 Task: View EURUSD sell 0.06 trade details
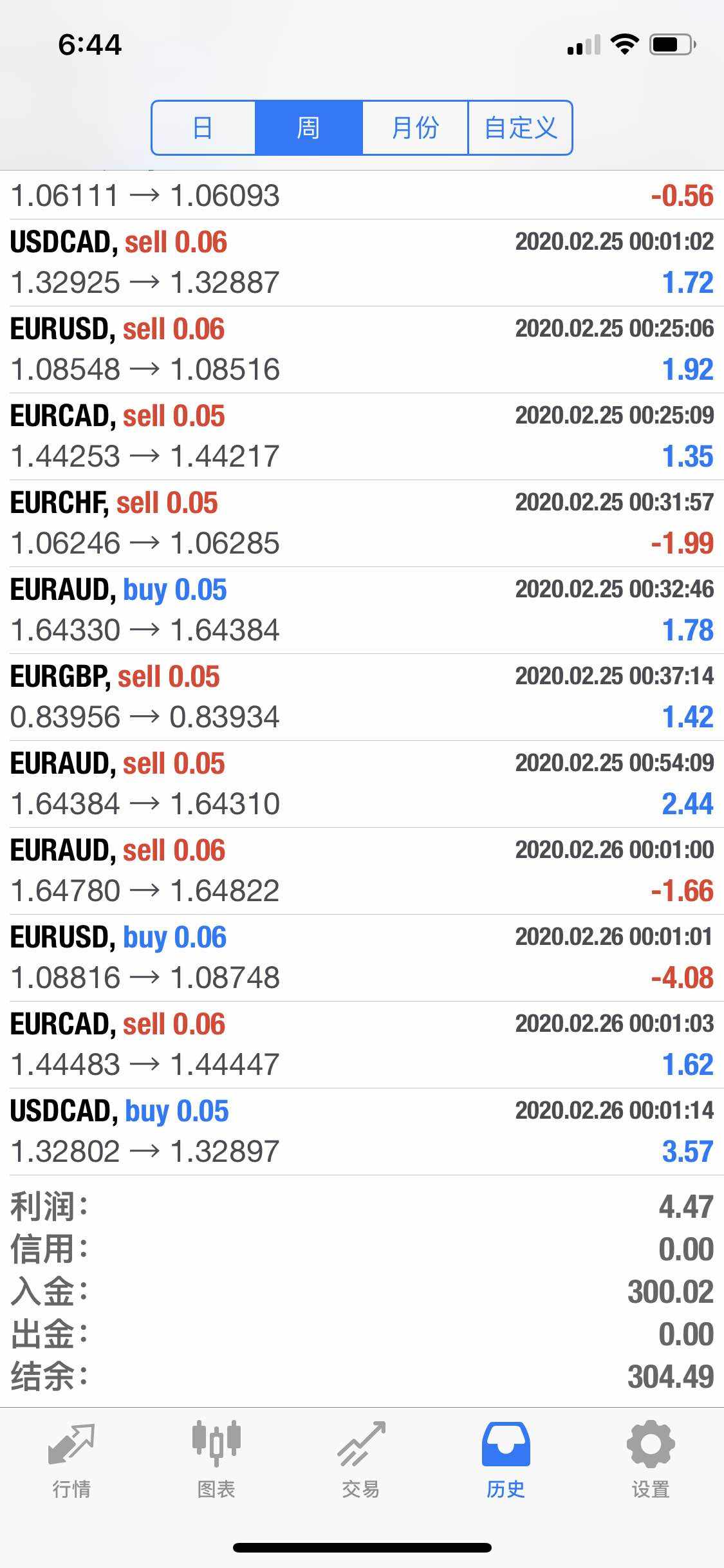[362, 350]
